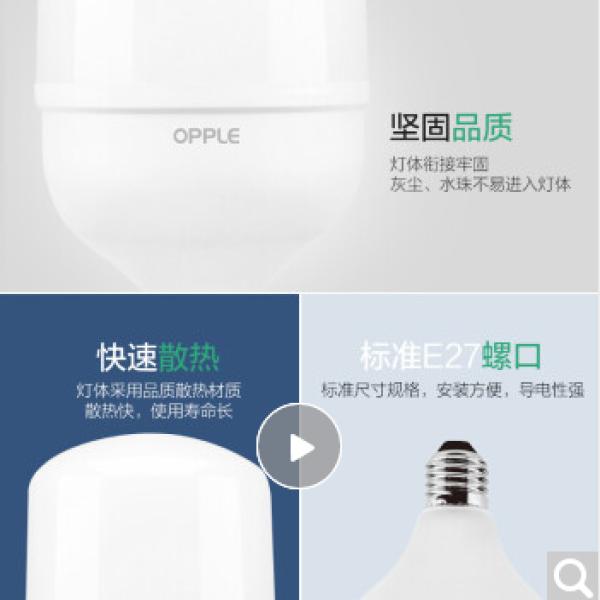
Task: Tap the magnifier search icon
Action: [x=573, y=575]
